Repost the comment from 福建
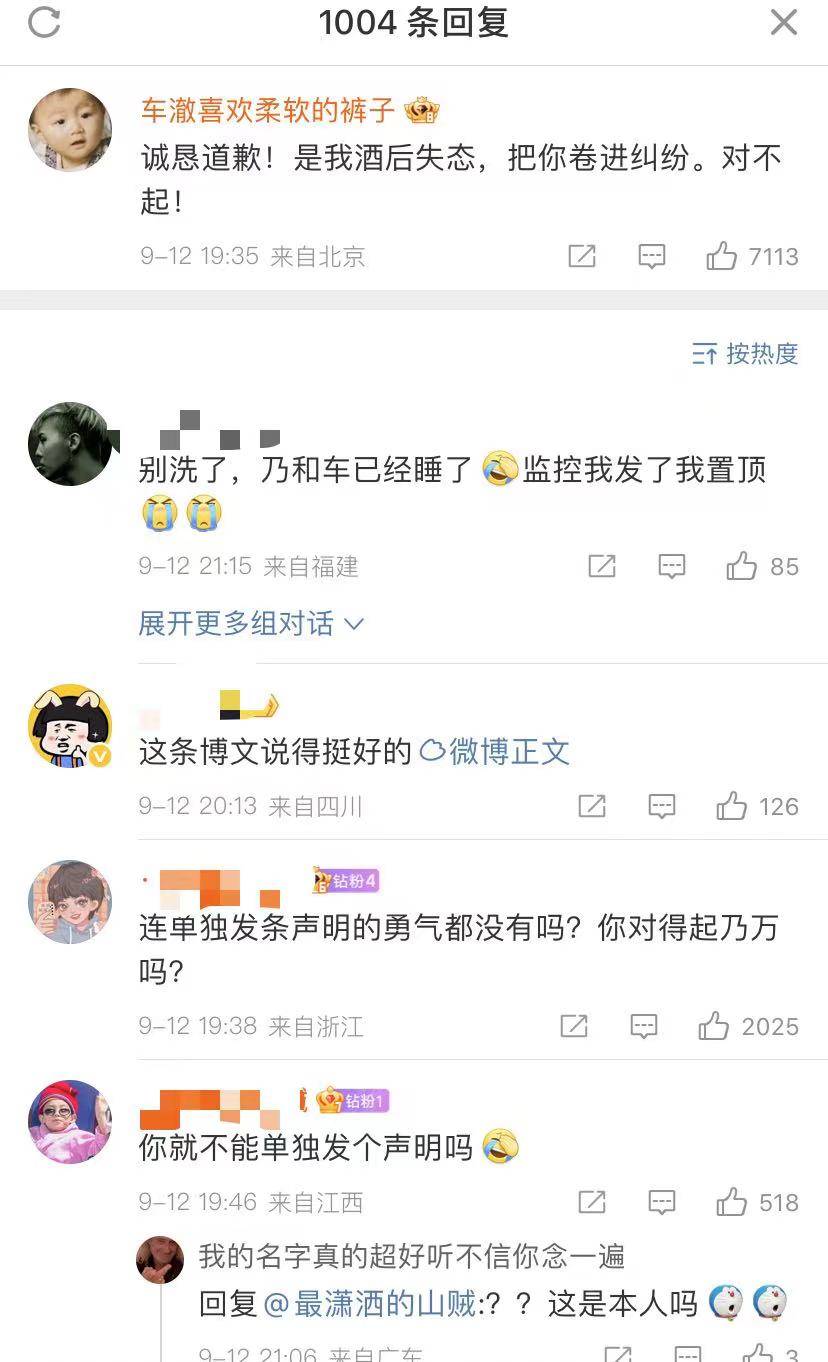828x1362 pixels. [602, 567]
